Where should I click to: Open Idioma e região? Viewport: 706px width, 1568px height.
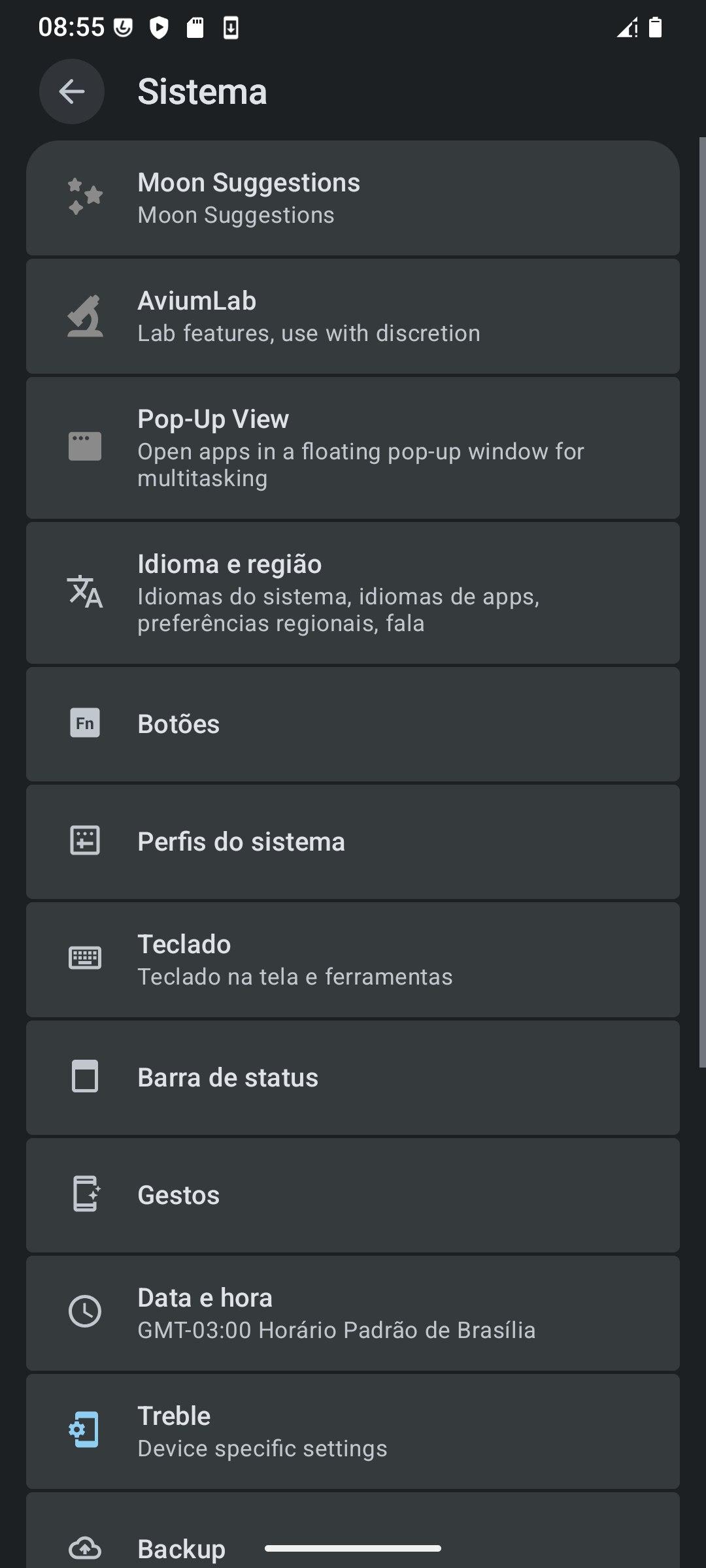click(353, 593)
